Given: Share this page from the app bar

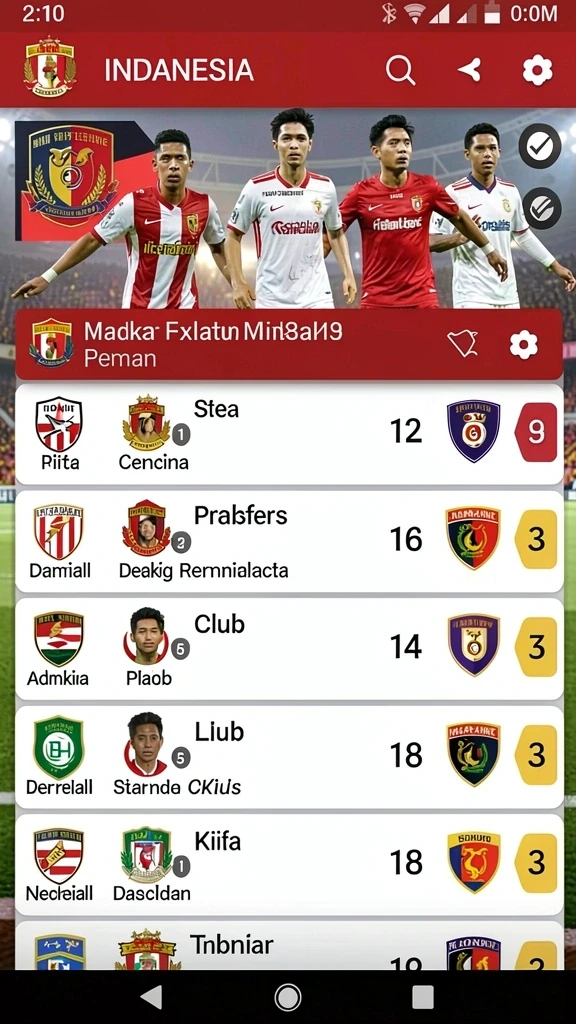Looking at the screenshot, I should click(x=470, y=69).
